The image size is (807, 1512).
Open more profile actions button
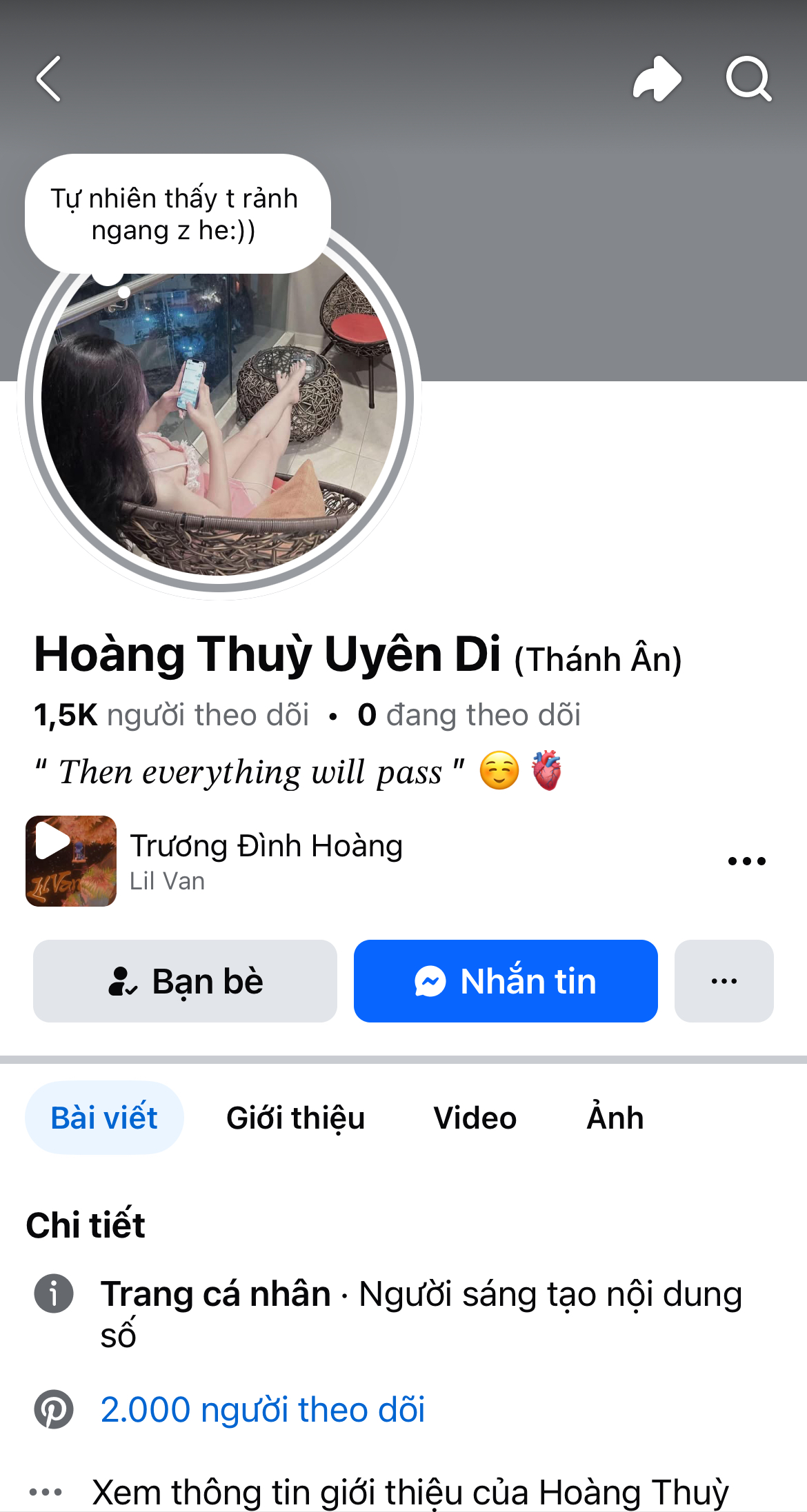[724, 980]
